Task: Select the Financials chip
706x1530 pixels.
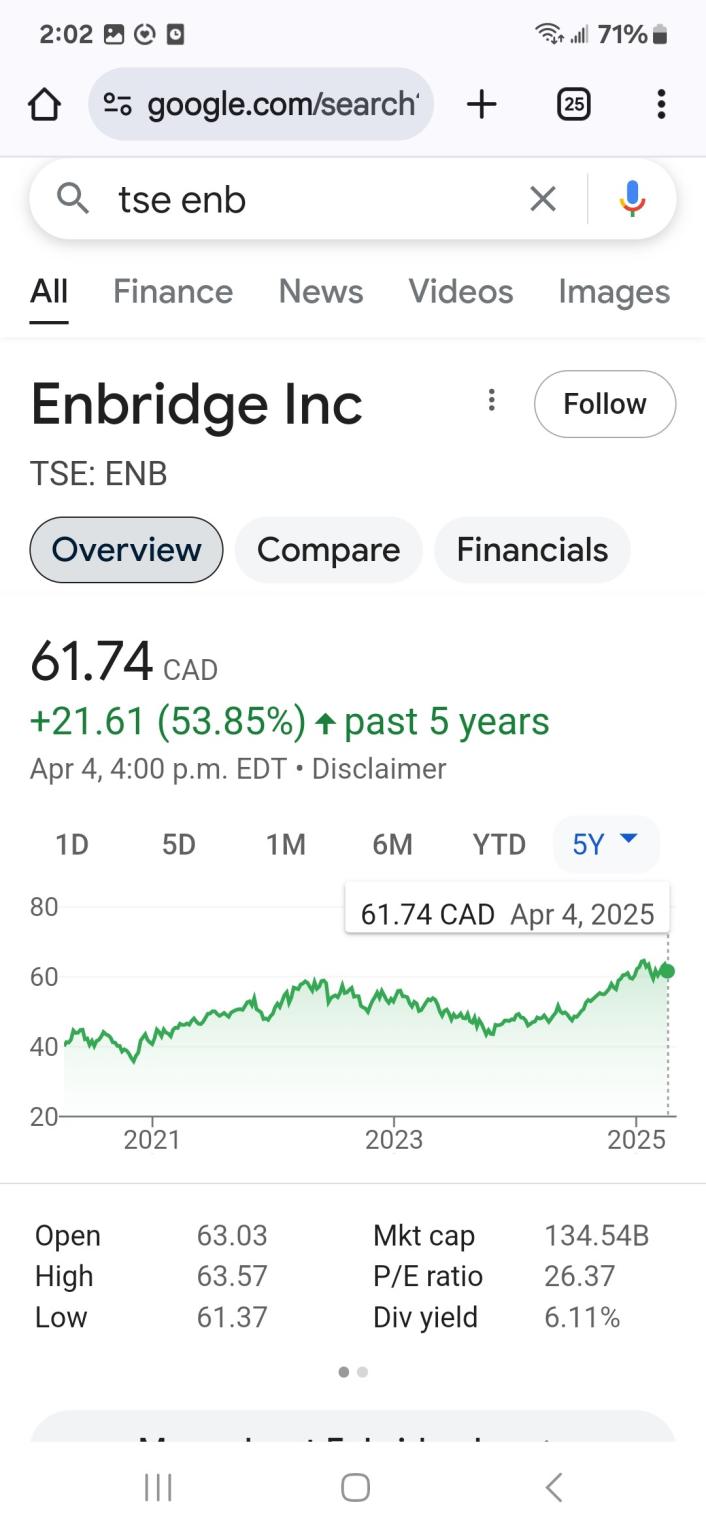Action: click(532, 550)
